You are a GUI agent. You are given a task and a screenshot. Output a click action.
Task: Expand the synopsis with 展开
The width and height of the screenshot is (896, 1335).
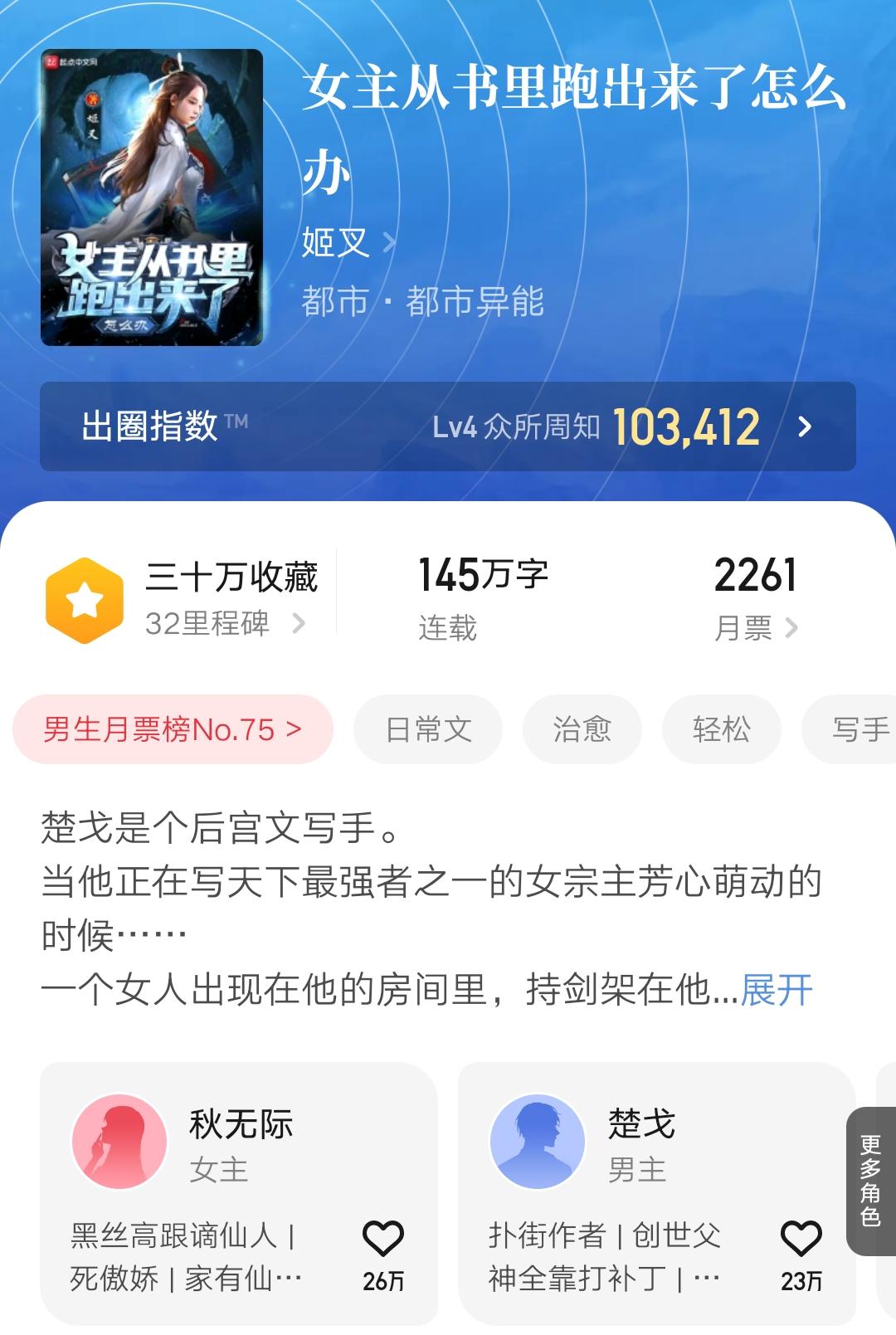tap(777, 990)
